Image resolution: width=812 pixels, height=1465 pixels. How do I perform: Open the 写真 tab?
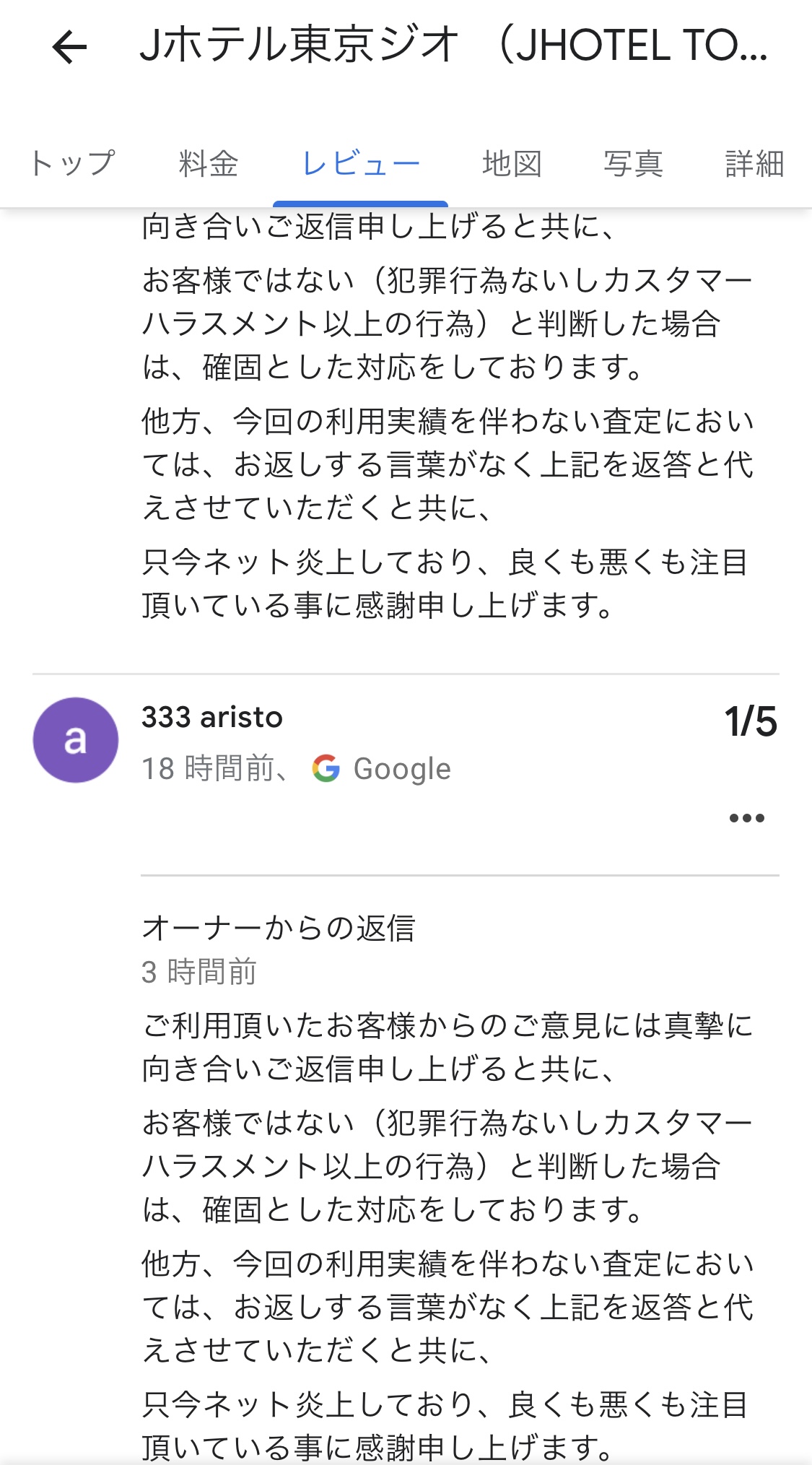(x=633, y=163)
